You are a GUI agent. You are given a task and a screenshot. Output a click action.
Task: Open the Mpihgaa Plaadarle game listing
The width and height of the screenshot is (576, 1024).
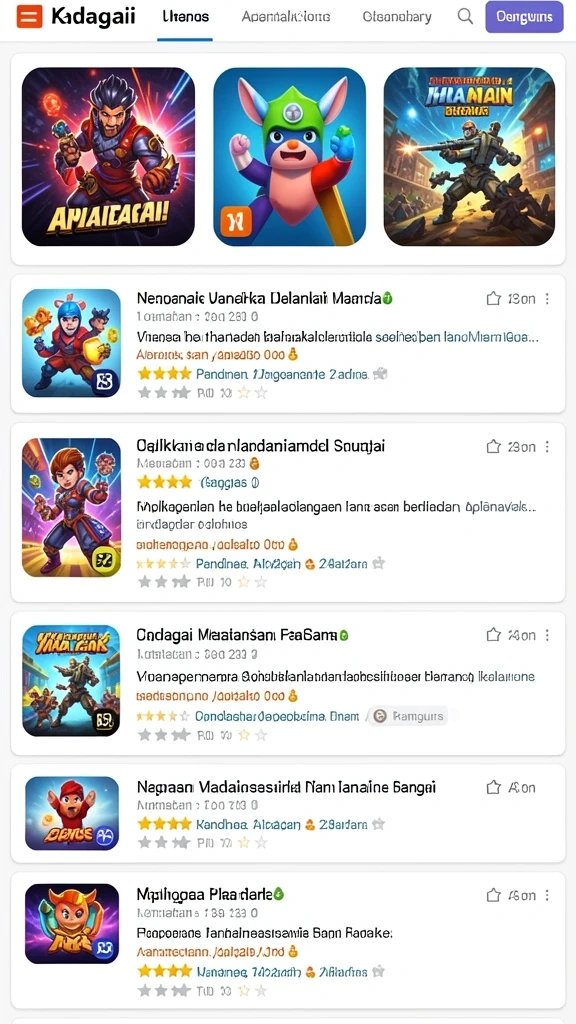(x=288, y=940)
